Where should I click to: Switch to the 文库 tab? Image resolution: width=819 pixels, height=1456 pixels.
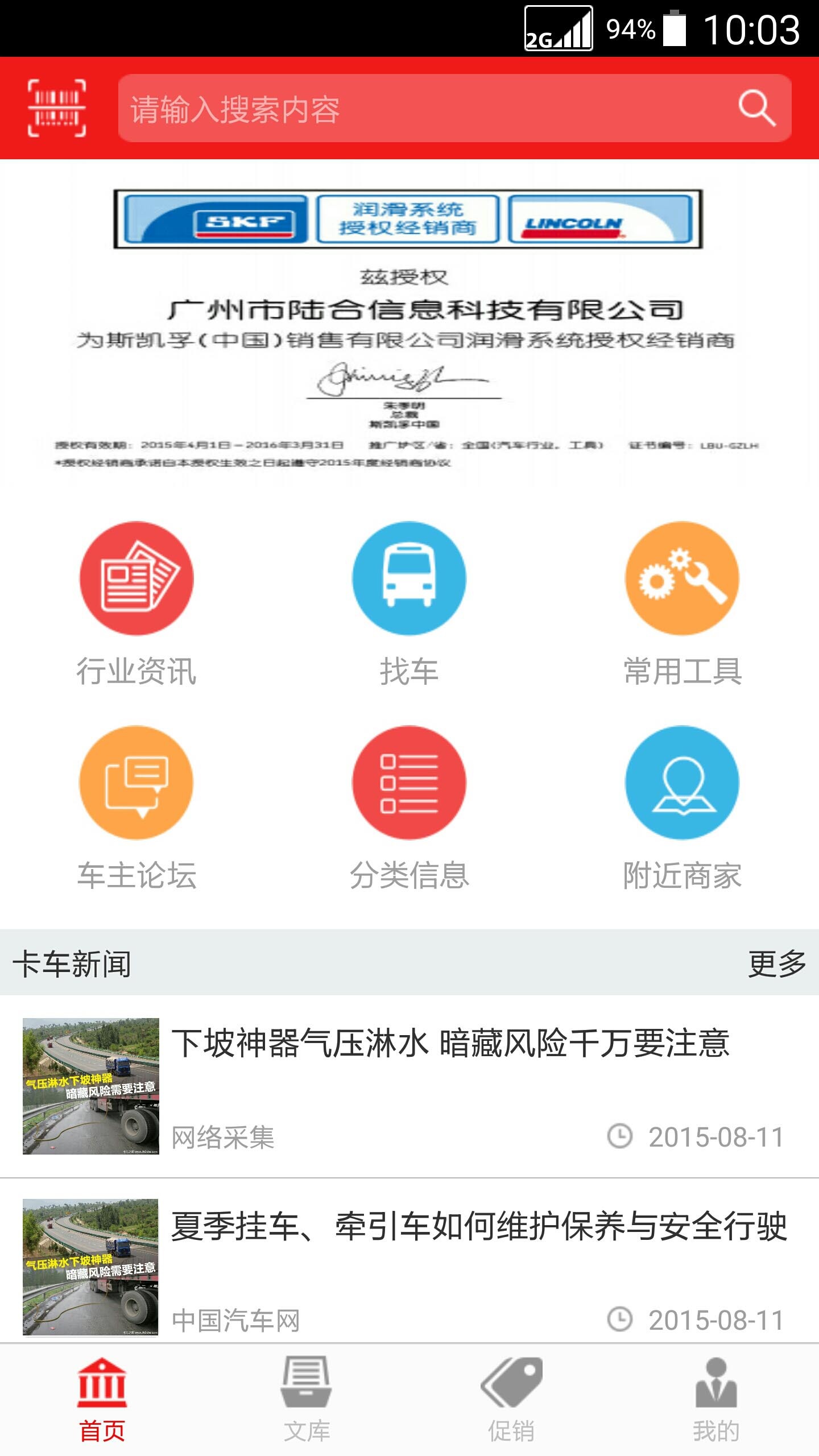(x=307, y=1400)
